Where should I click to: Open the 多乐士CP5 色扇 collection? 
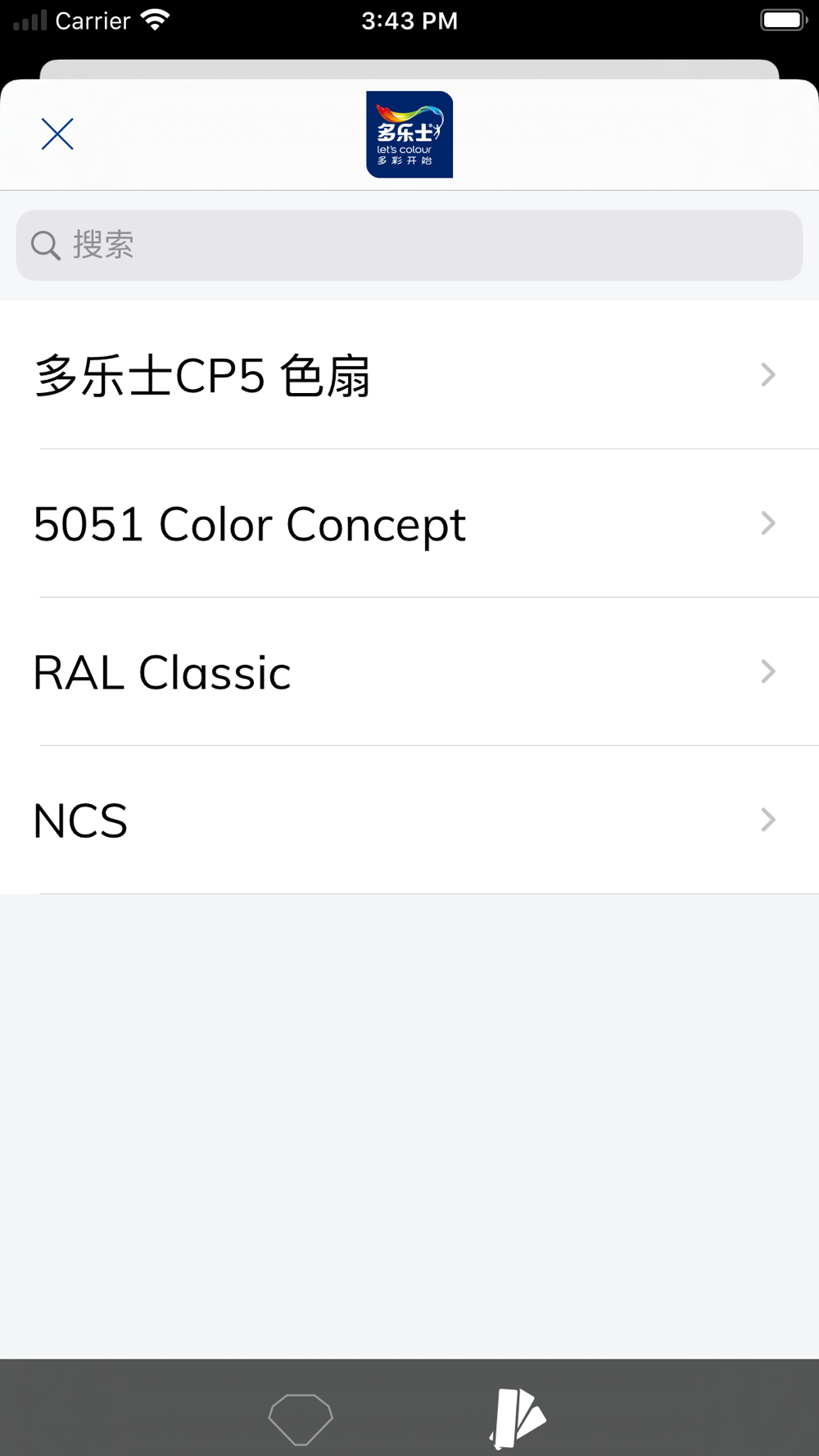coord(409,375)
